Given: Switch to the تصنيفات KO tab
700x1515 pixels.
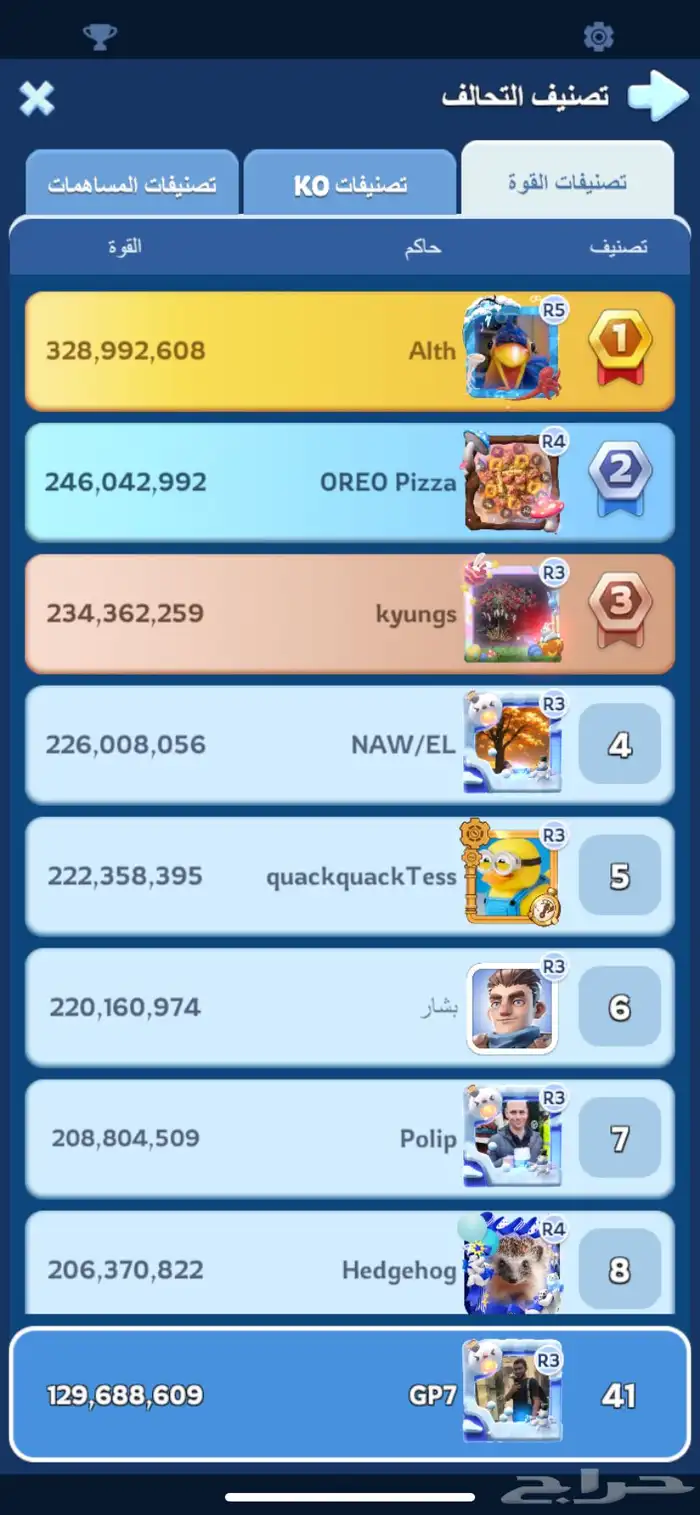Looking at the screenshot, I should pos(350,185).
